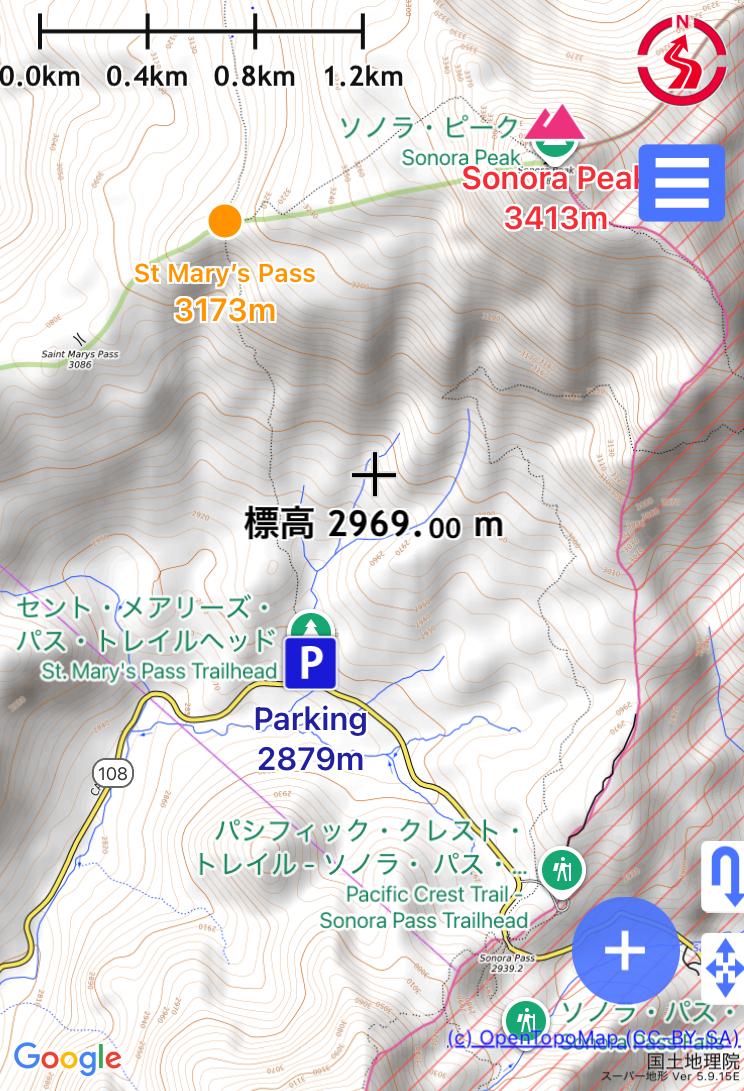Open the blue hamburger menu

[x=681, y=182]
